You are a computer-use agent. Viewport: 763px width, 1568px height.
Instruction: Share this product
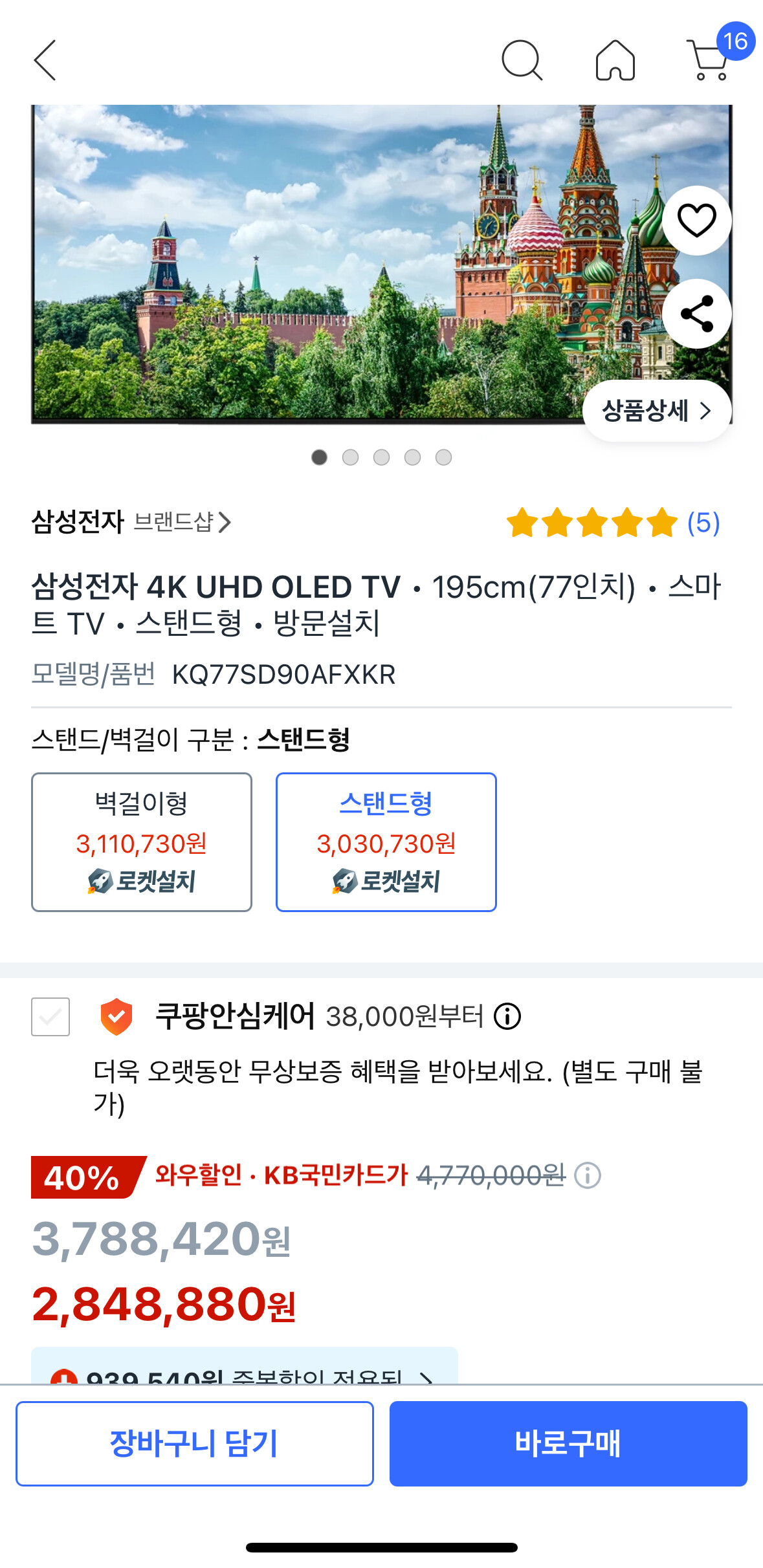tap(697, 314)
